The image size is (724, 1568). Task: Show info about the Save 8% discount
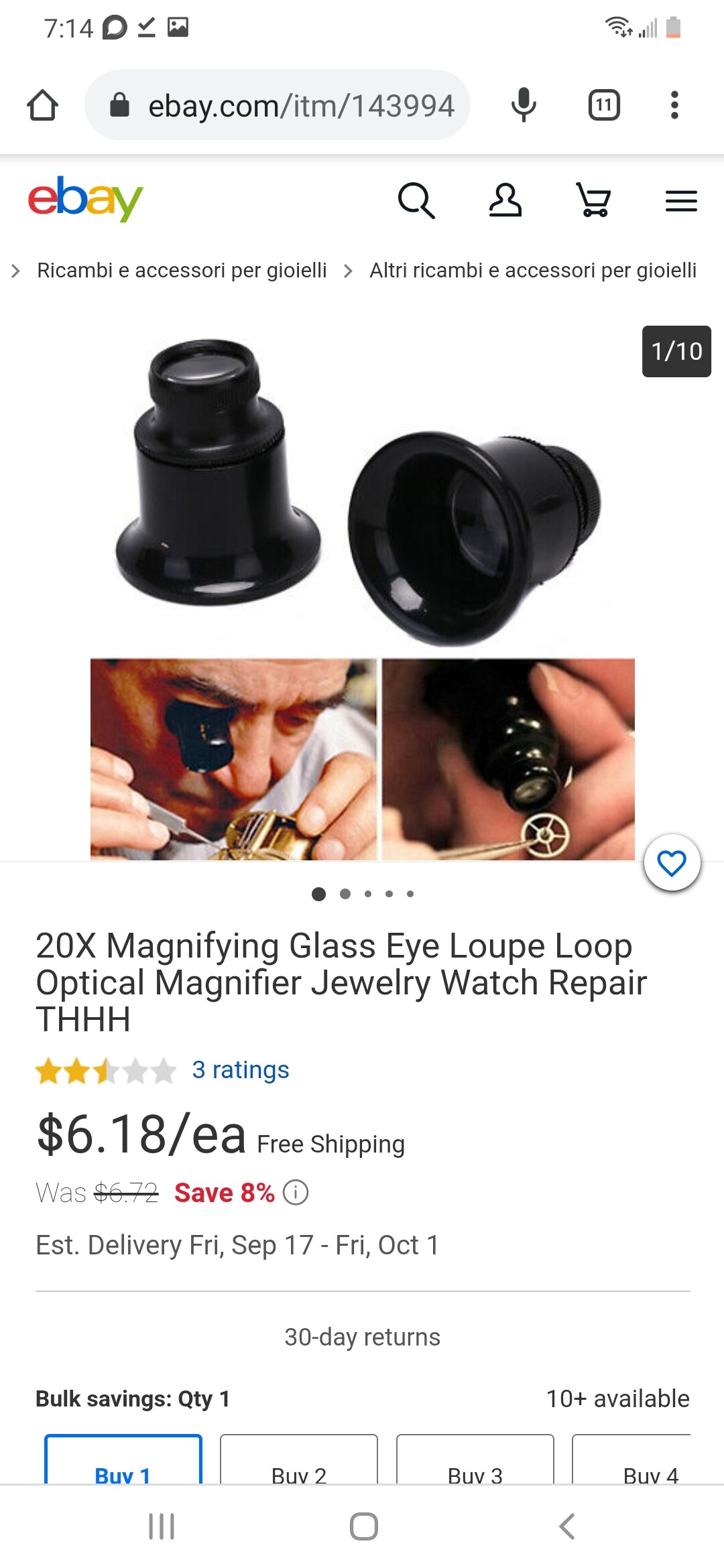[x=296, y=1193]
